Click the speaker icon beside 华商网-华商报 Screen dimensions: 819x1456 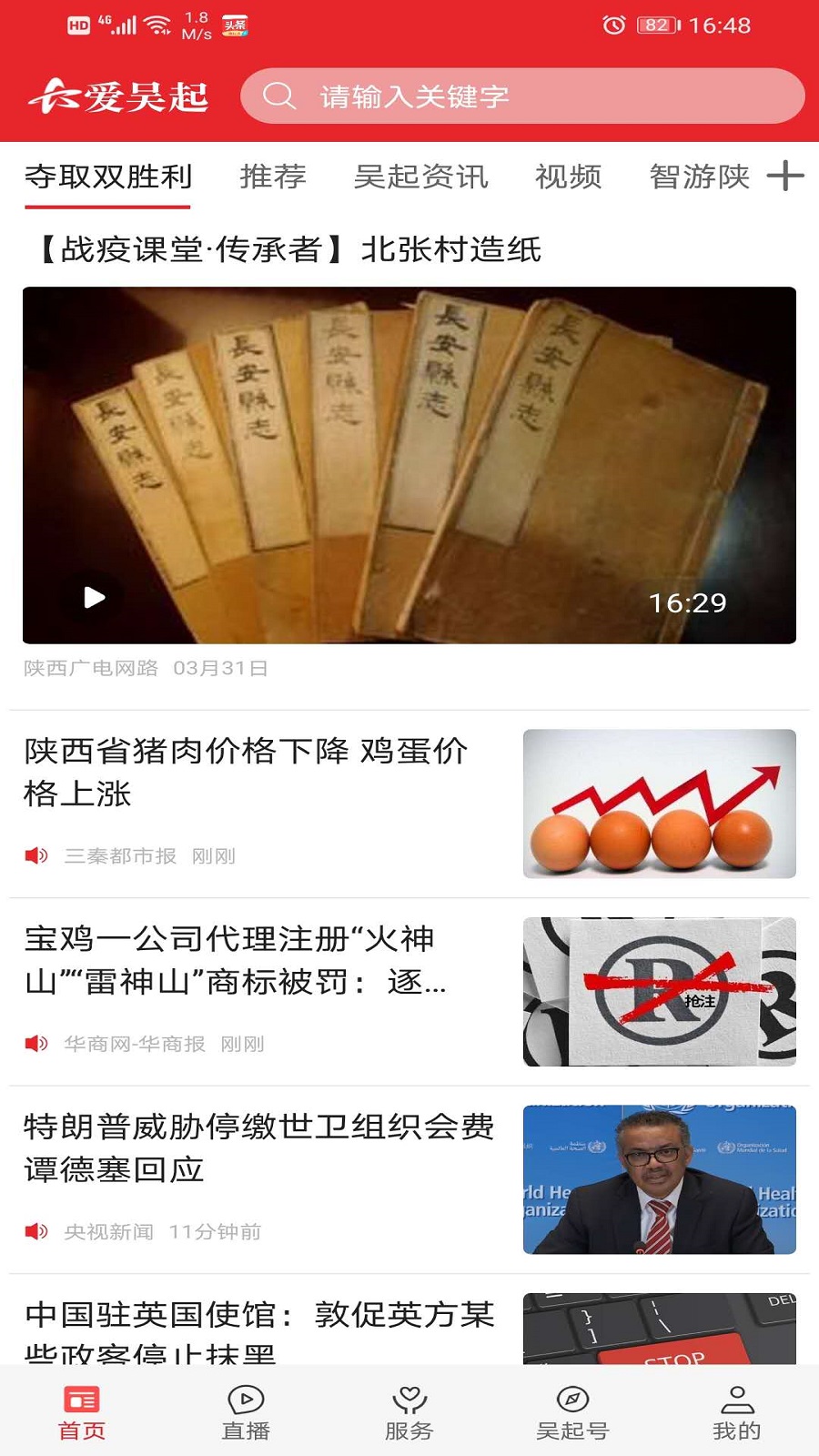pos(36,1045)
